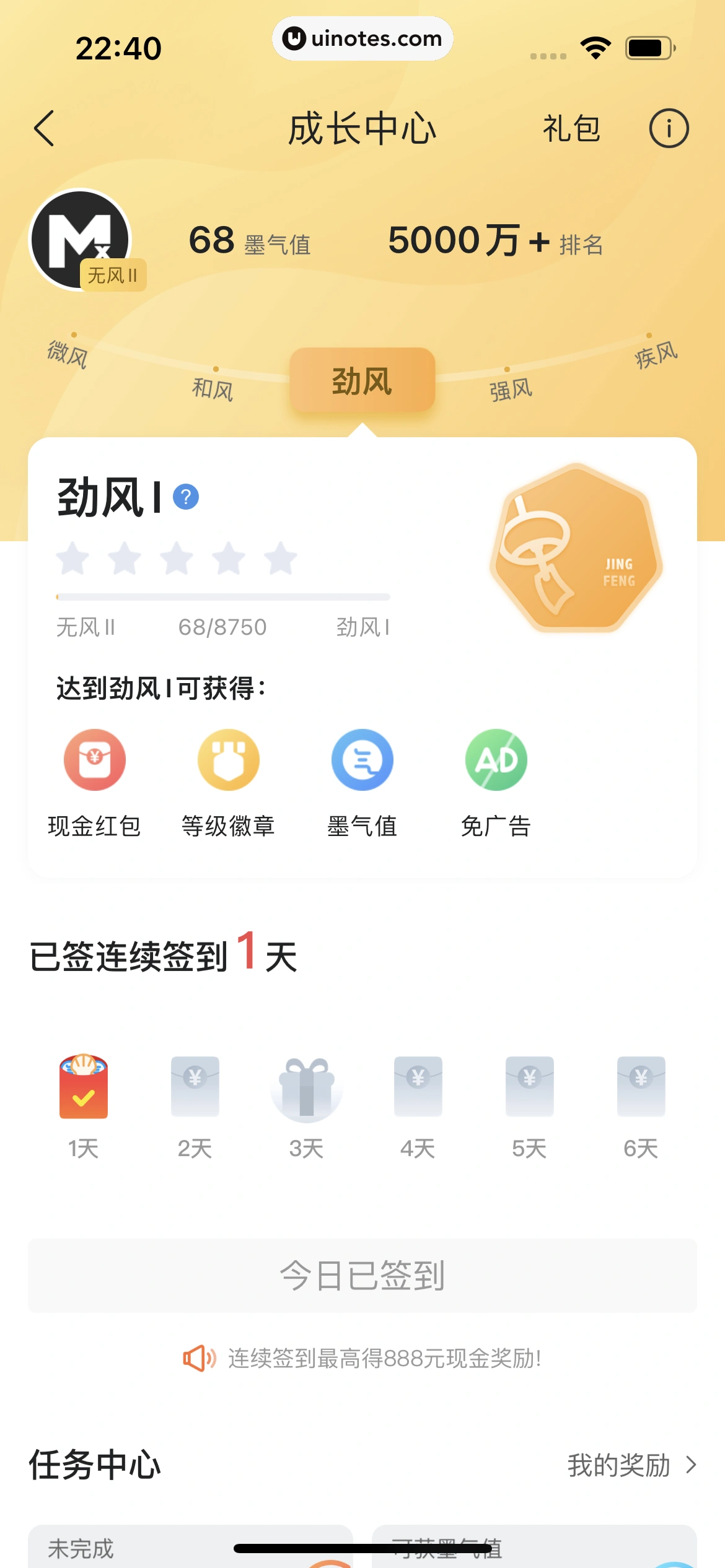Switch to the 疾风 level
Image resolution: width=725 pixels, height=1568 pixels.
656,354
